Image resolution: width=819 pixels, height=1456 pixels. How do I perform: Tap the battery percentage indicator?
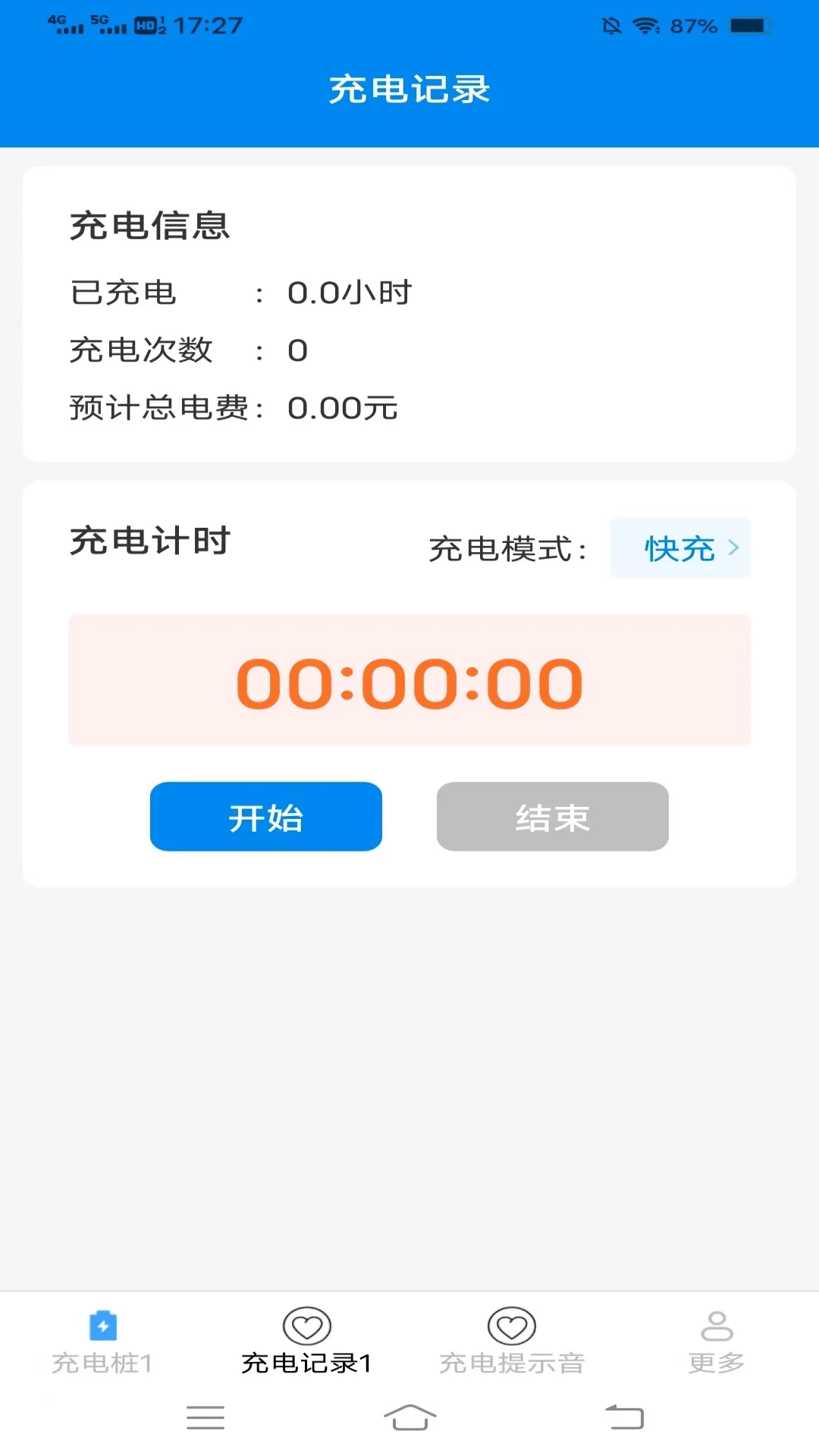point(692,25)
